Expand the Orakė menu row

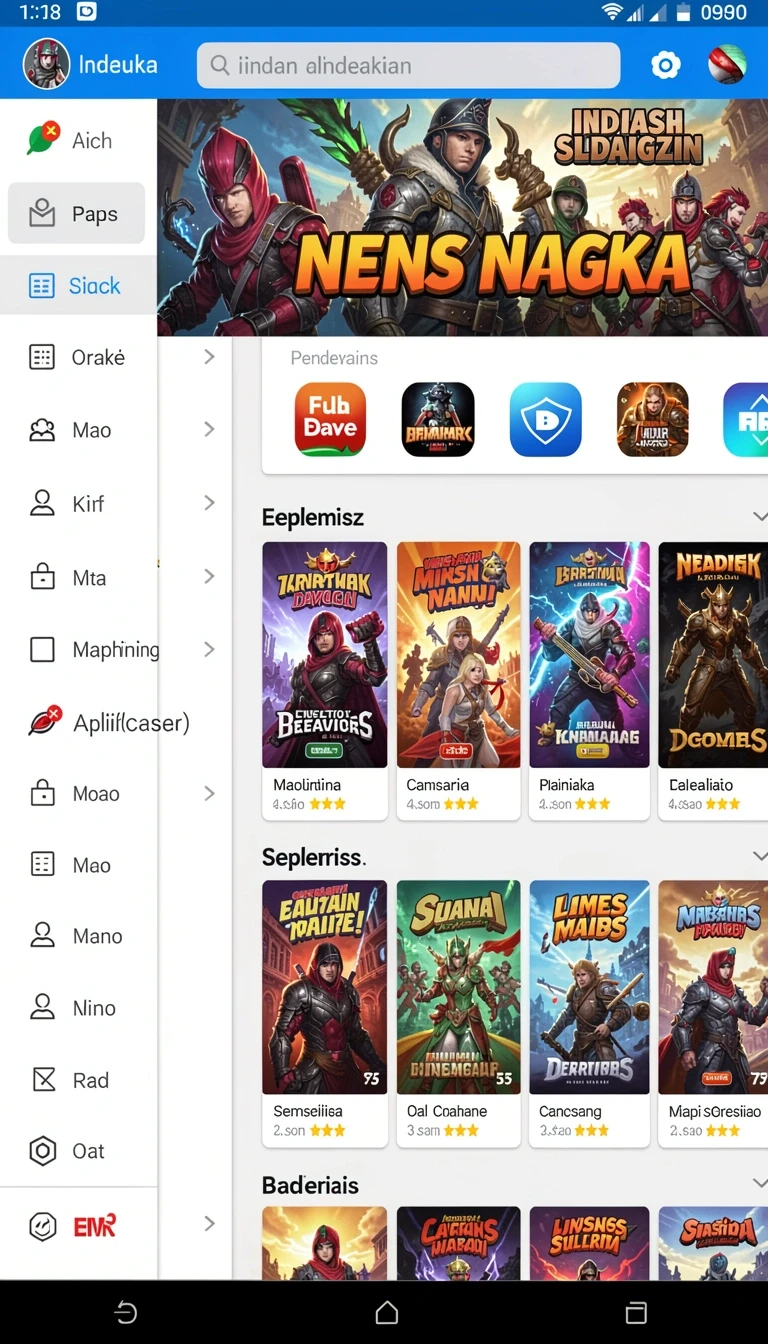(115, 357)
